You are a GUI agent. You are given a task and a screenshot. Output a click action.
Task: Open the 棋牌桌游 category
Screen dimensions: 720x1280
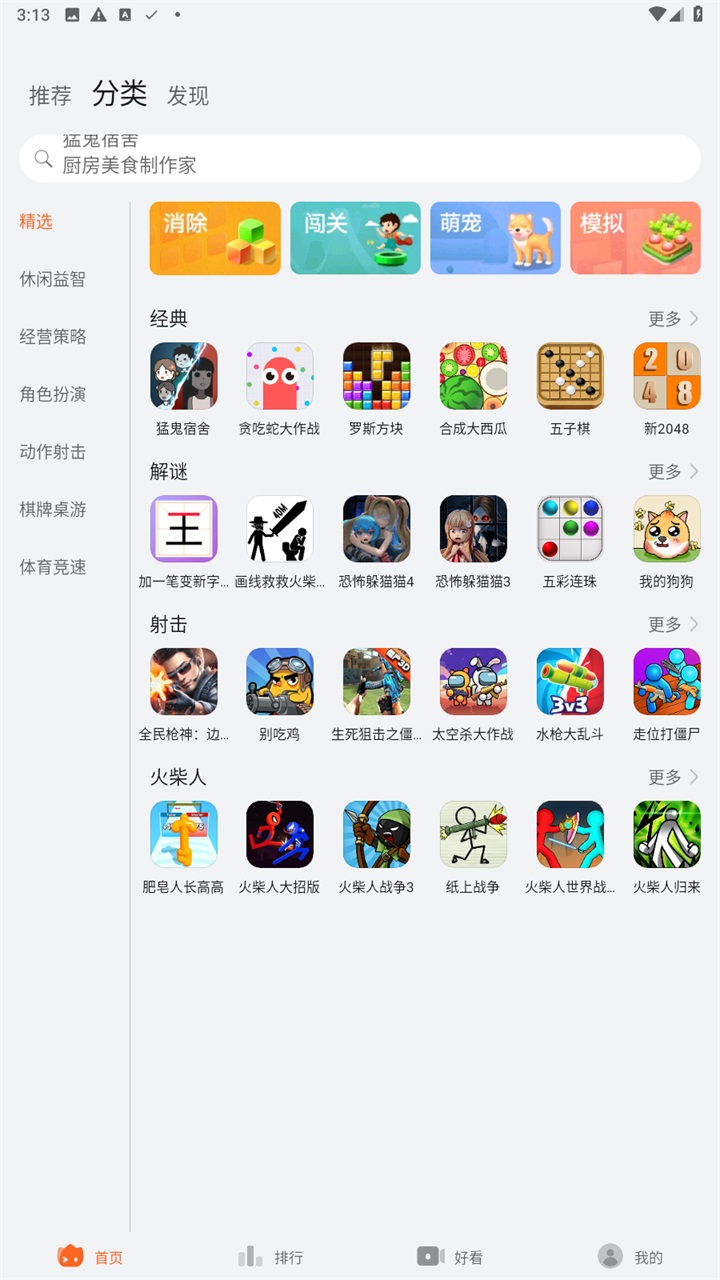tap(53, 509)
